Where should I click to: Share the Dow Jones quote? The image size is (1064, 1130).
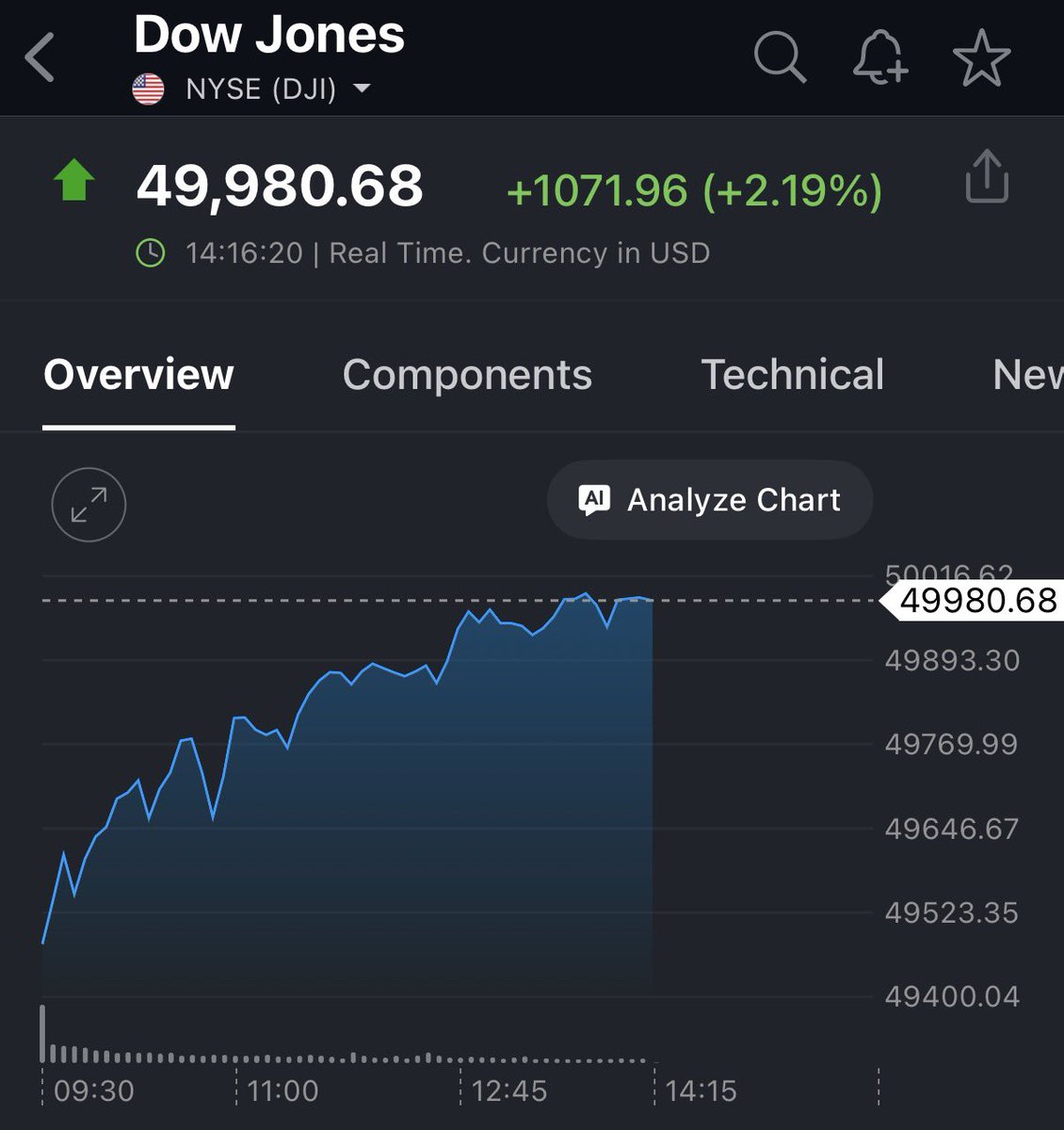coord(986,177)
